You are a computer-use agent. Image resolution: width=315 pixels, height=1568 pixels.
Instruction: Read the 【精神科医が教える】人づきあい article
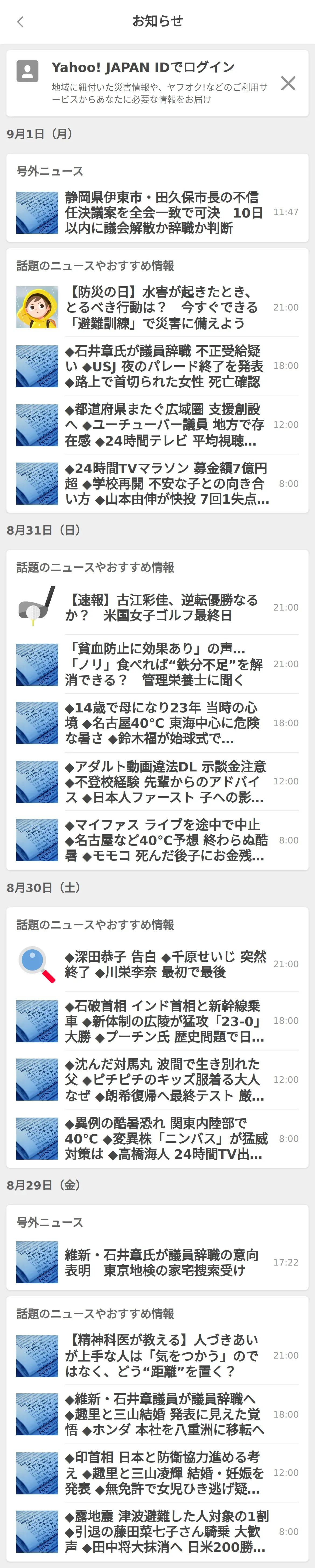click(164, 1356)
